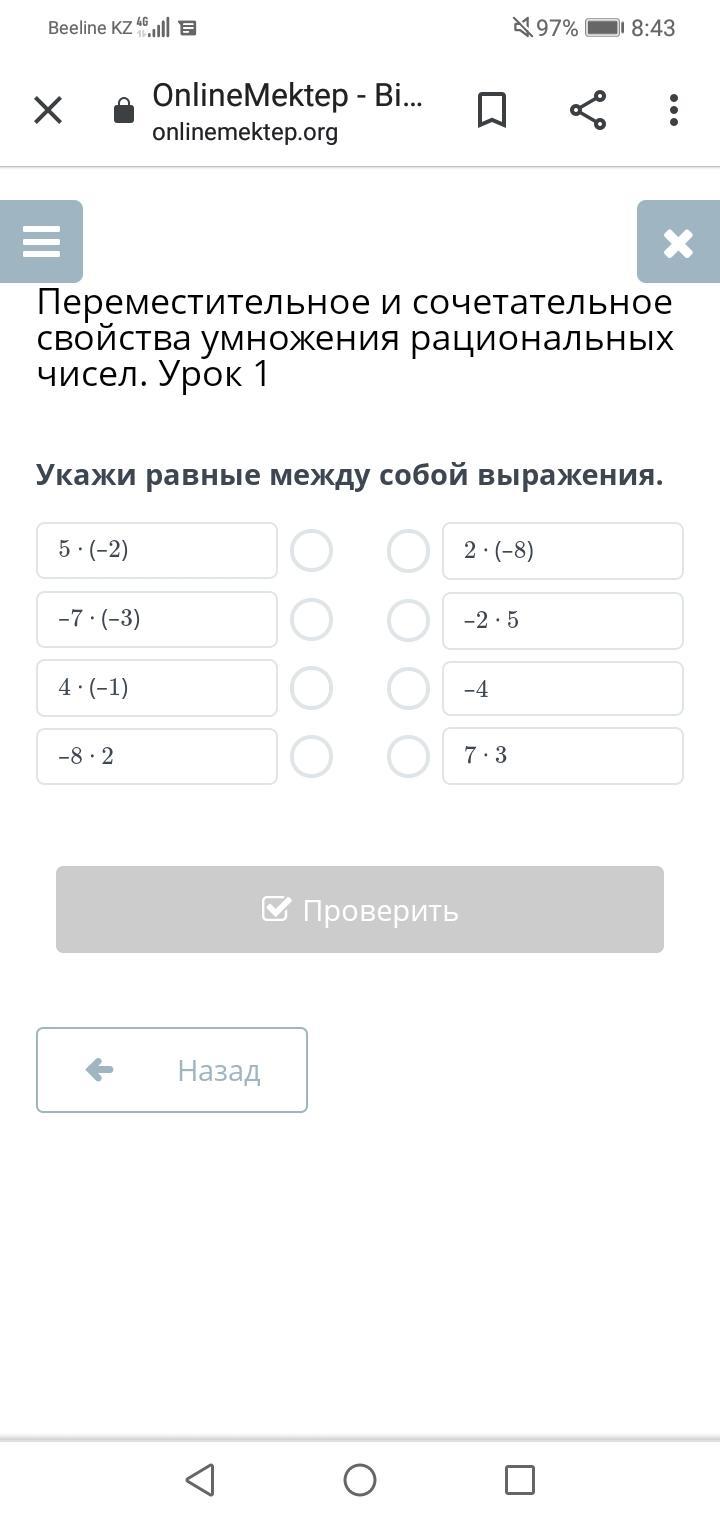Select the circle beside −4

tap(408, 688)
